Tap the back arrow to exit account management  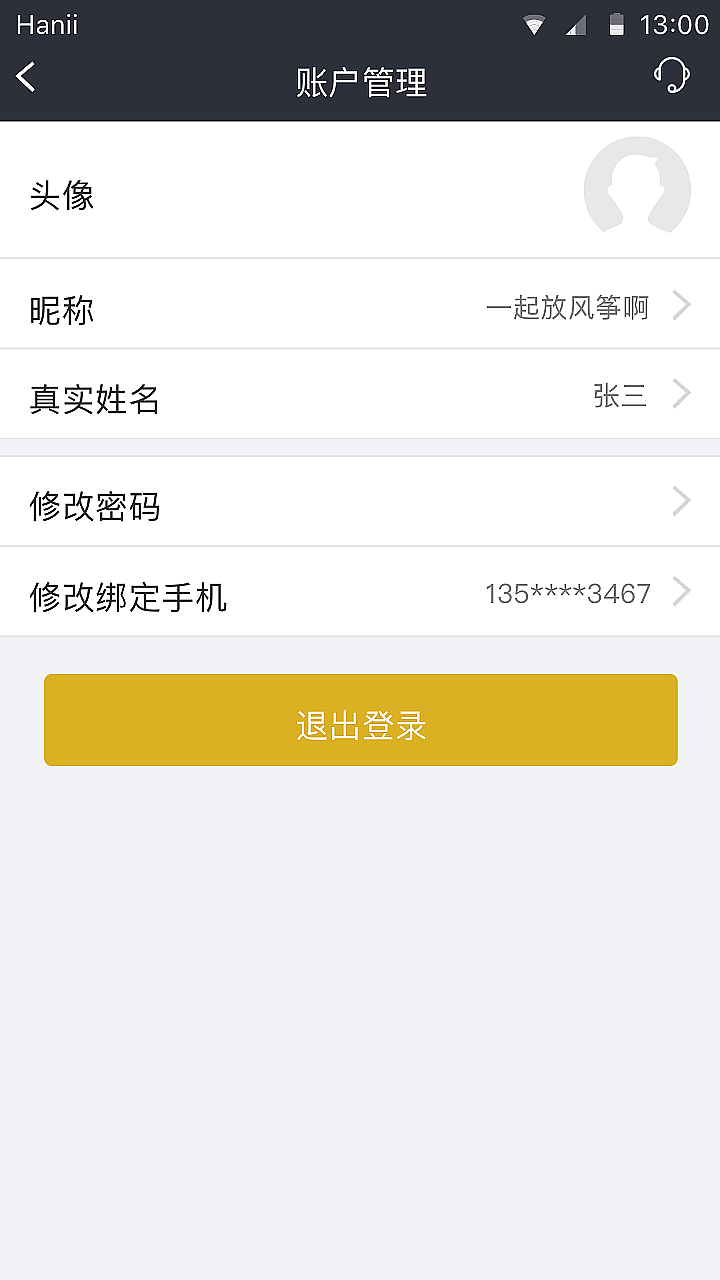pos(25,75)
